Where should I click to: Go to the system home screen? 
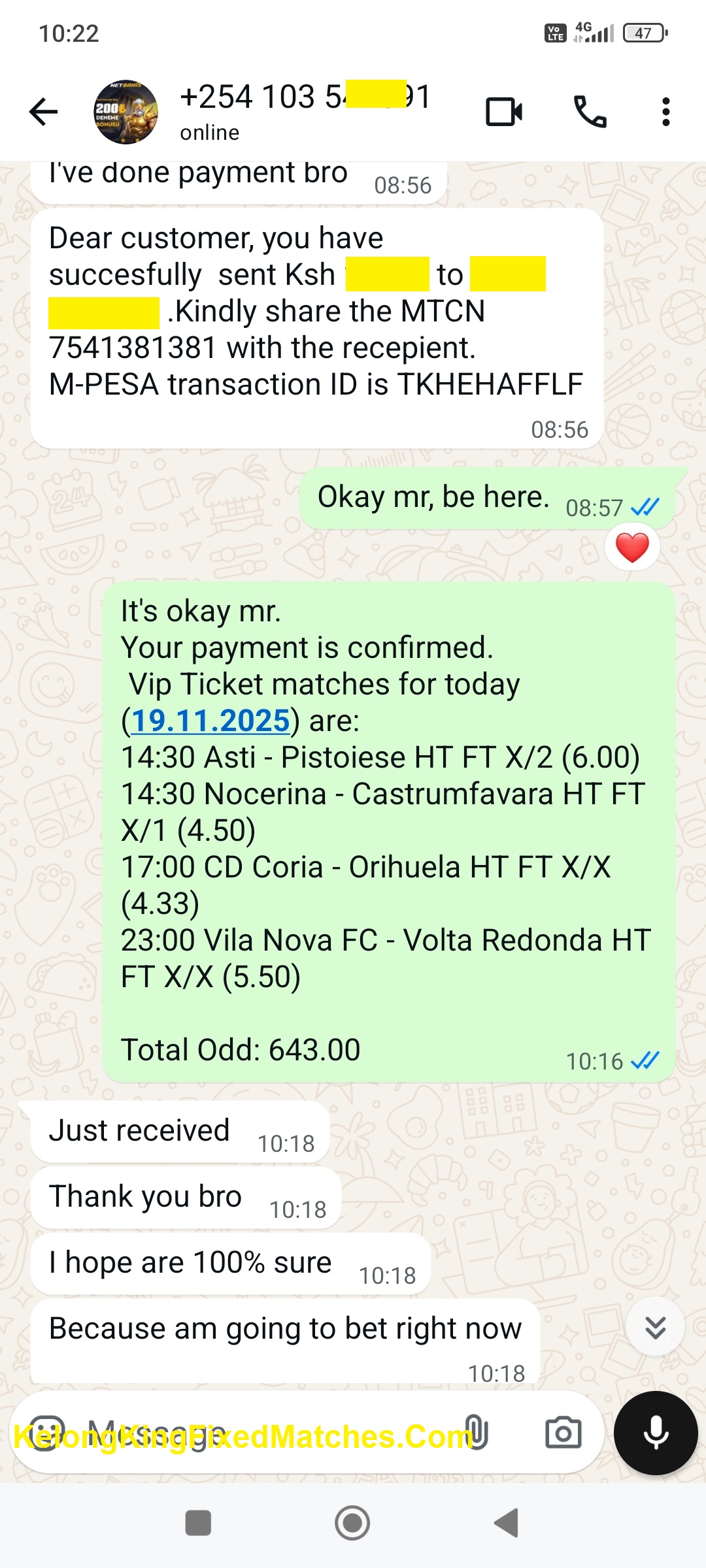pyautogui.click(x=352, y=1523)
